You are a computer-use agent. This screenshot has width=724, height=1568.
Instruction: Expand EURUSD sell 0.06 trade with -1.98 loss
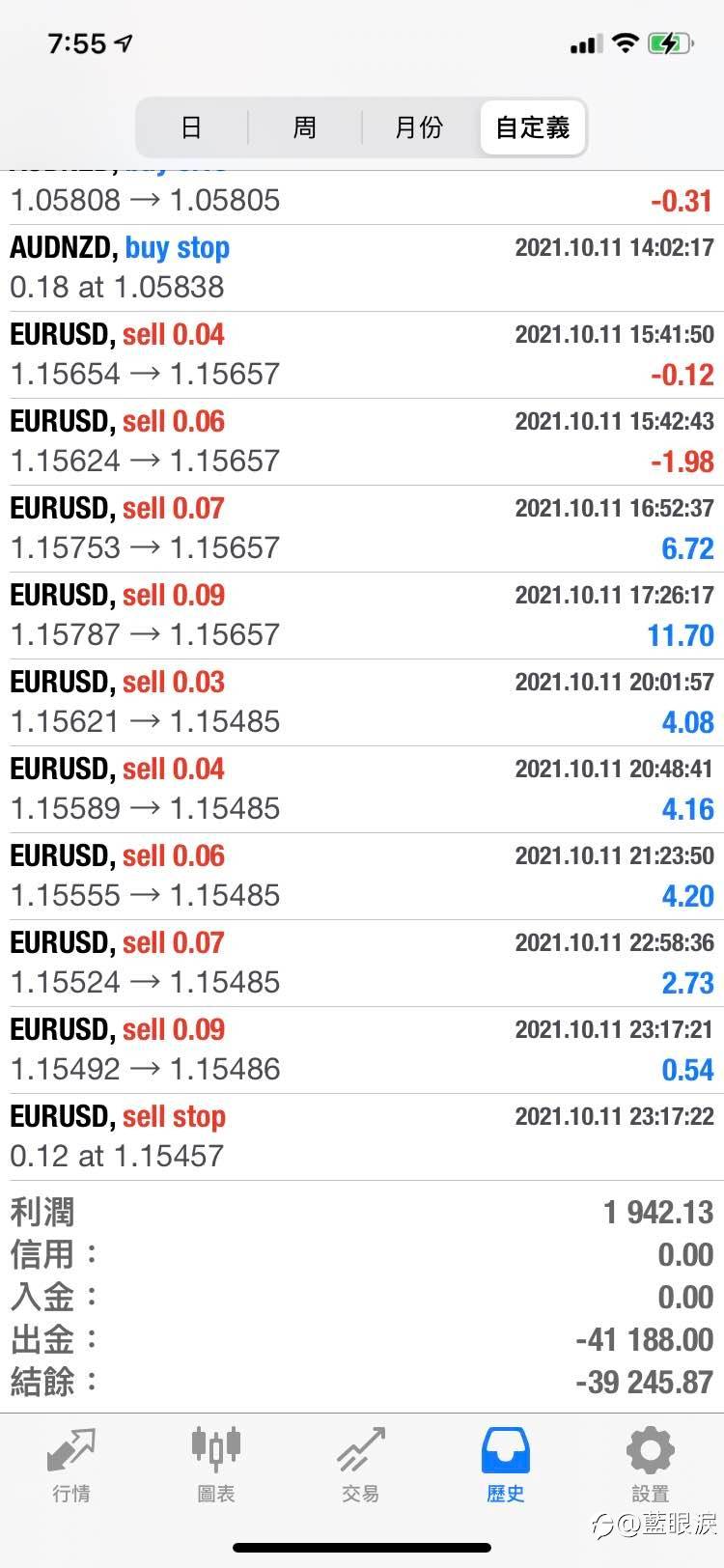tap(362, 442)
